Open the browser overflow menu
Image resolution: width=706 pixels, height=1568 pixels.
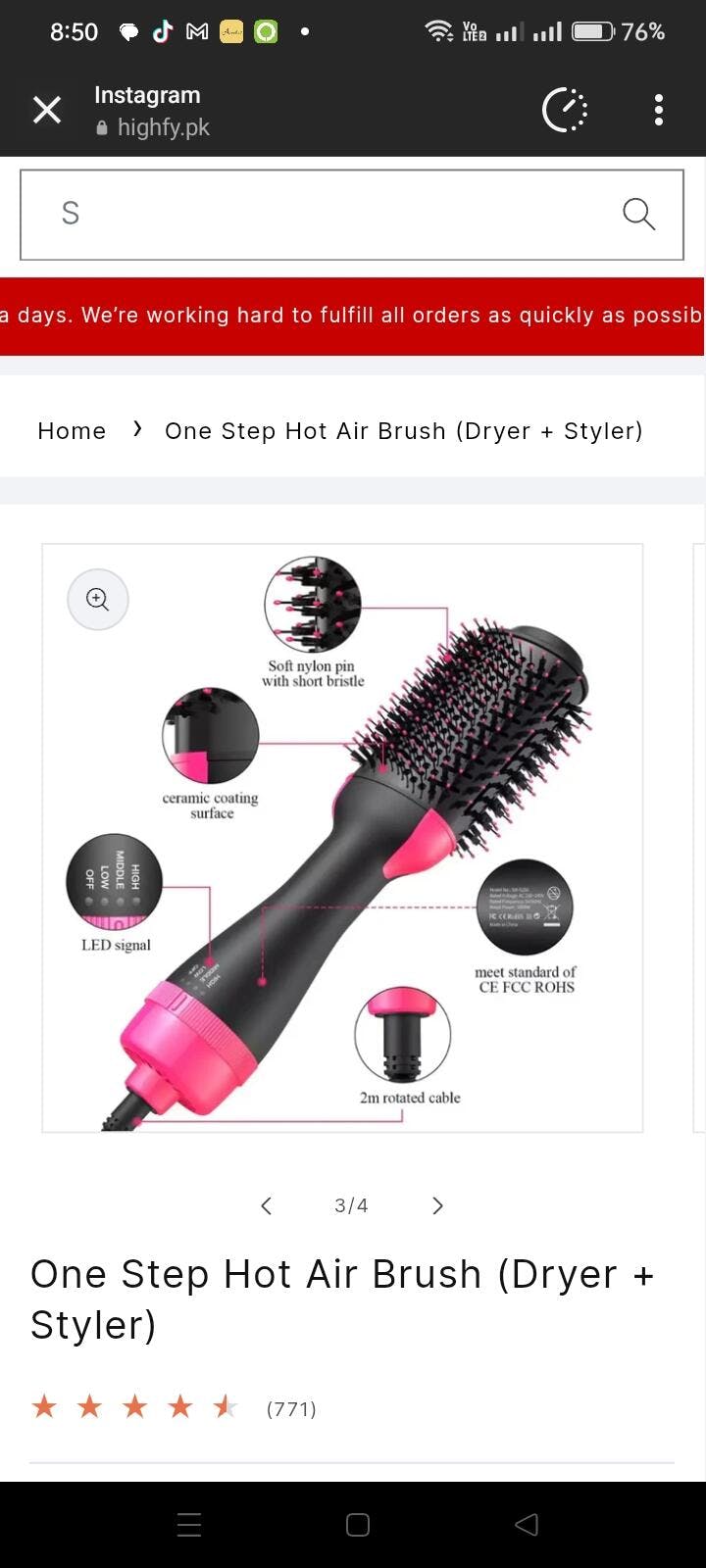click(x=659, y=110)
